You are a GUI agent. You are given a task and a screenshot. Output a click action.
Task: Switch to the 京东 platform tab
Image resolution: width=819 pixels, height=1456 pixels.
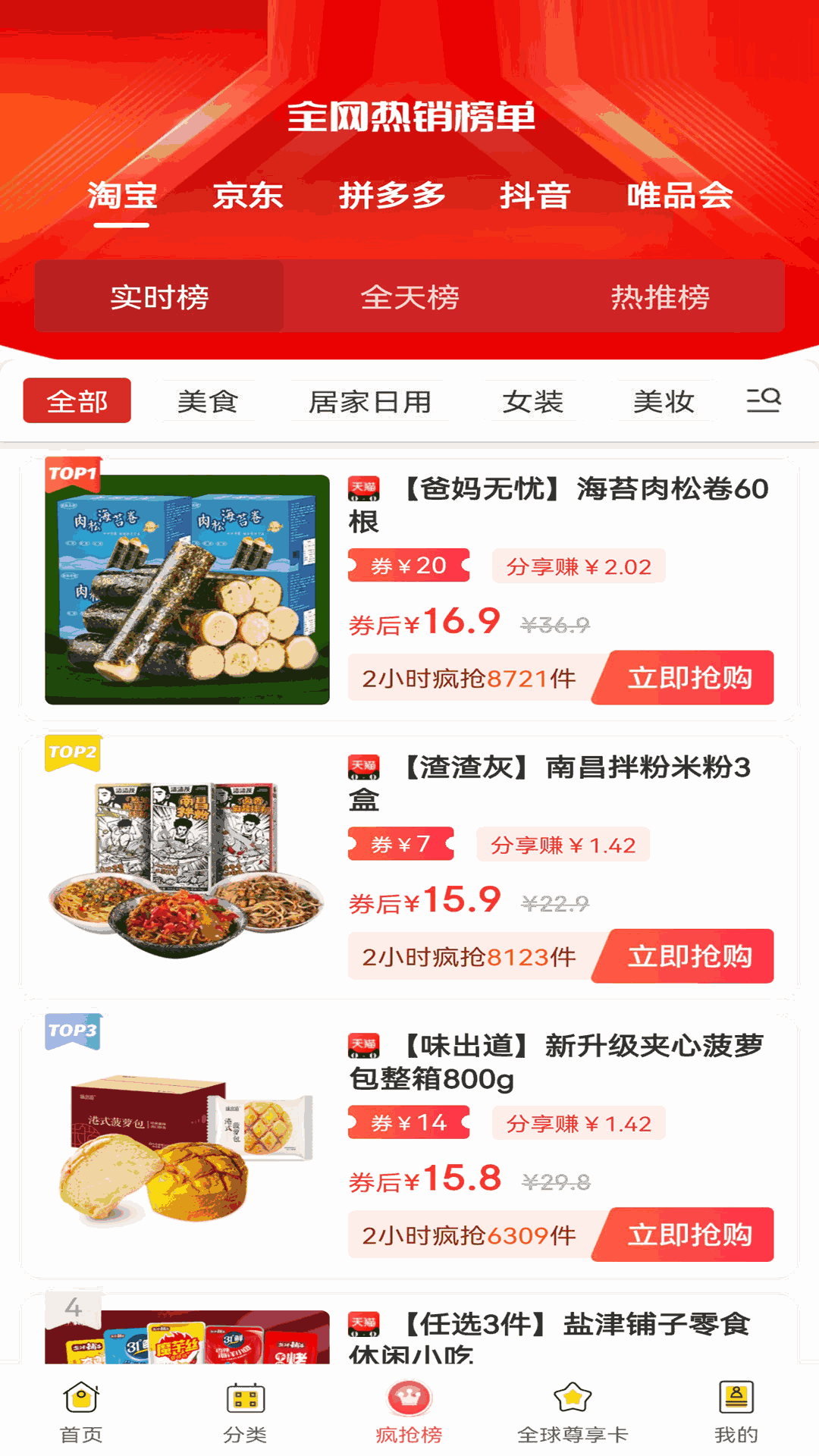[x=248, y=196]
